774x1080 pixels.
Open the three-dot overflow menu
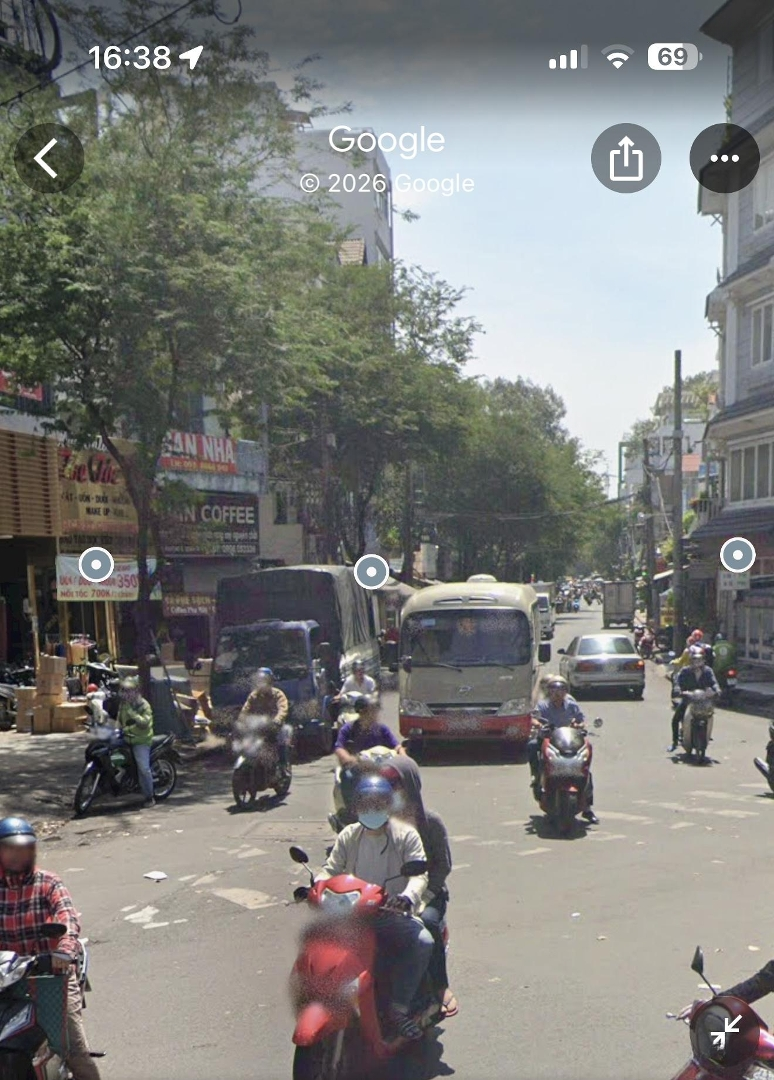tap(724, 158)
